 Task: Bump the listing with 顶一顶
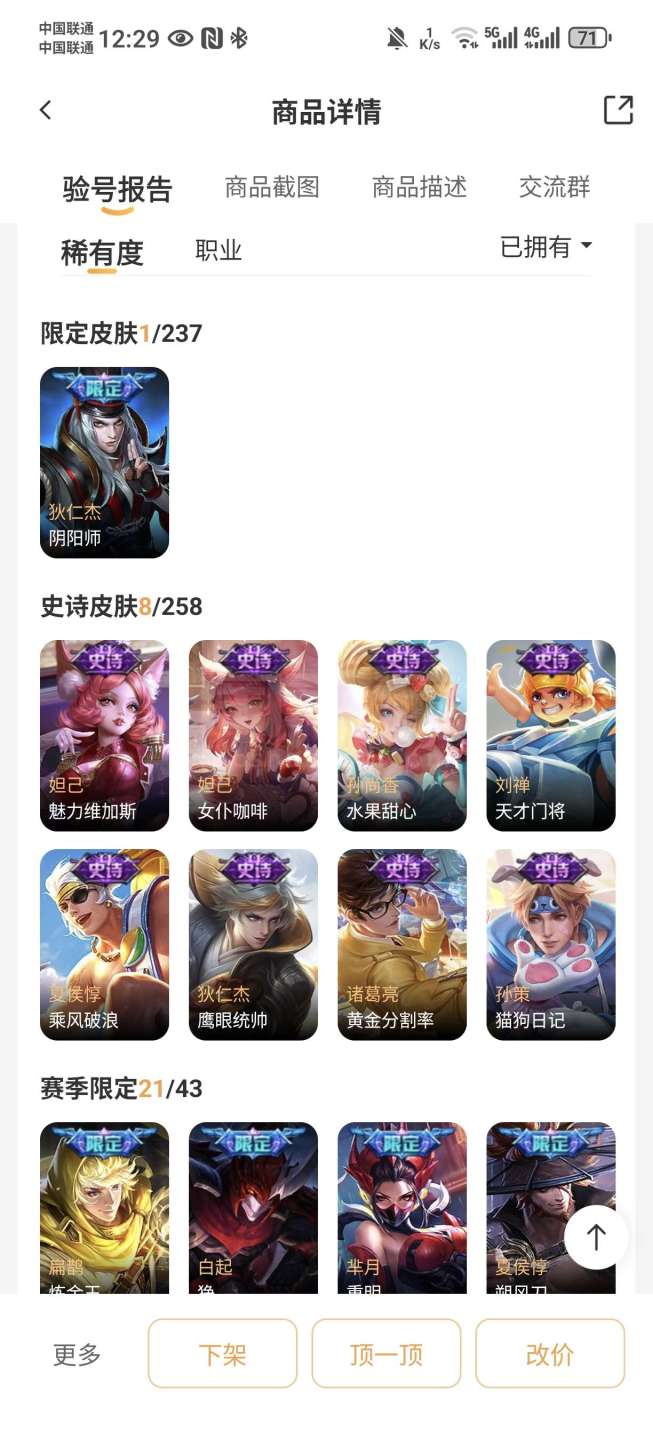click(386, 1354)
